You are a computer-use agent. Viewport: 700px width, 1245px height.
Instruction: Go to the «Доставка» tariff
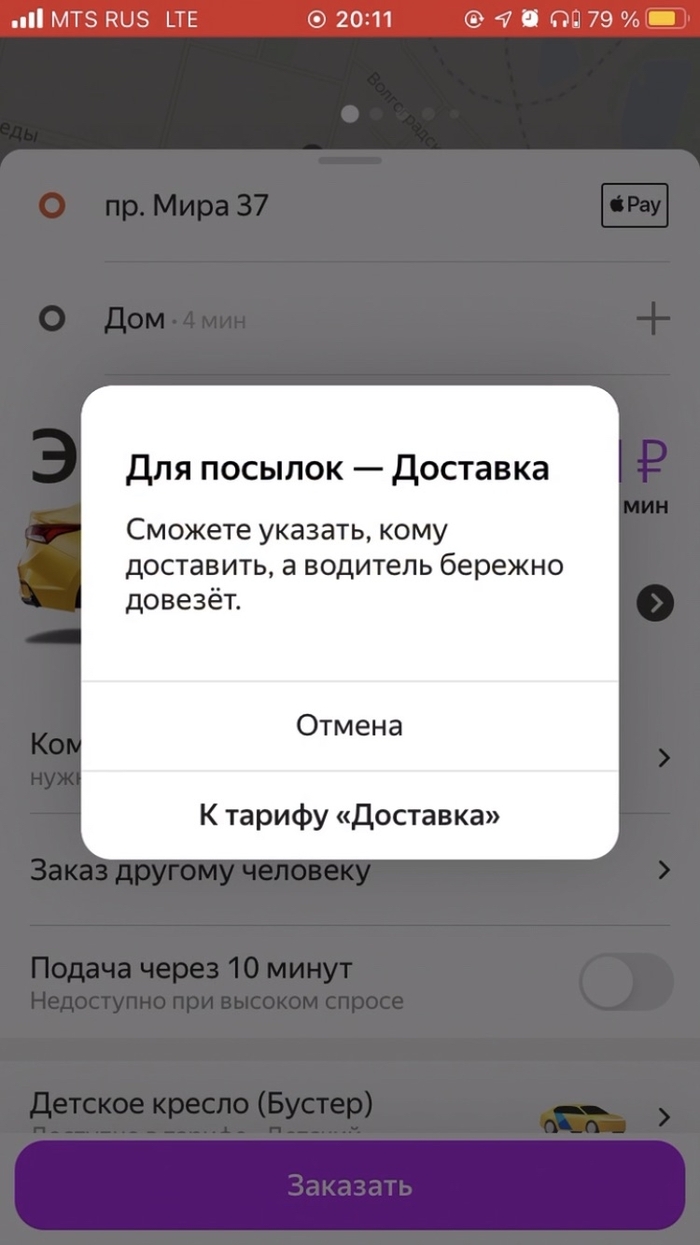click(349, 815)
